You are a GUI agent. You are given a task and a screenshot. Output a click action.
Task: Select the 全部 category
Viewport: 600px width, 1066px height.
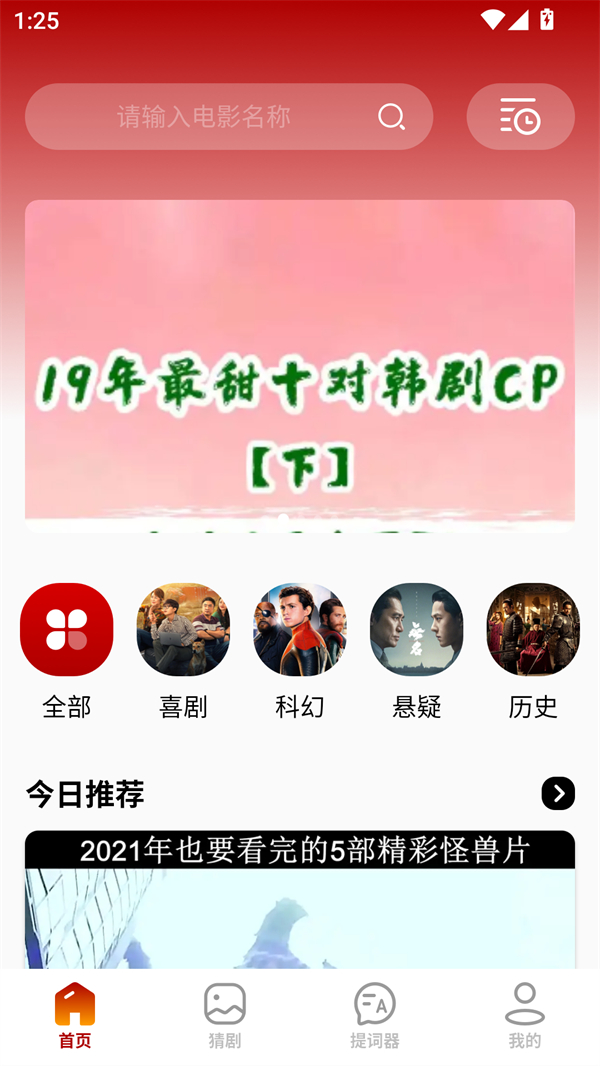pos(67,630)
